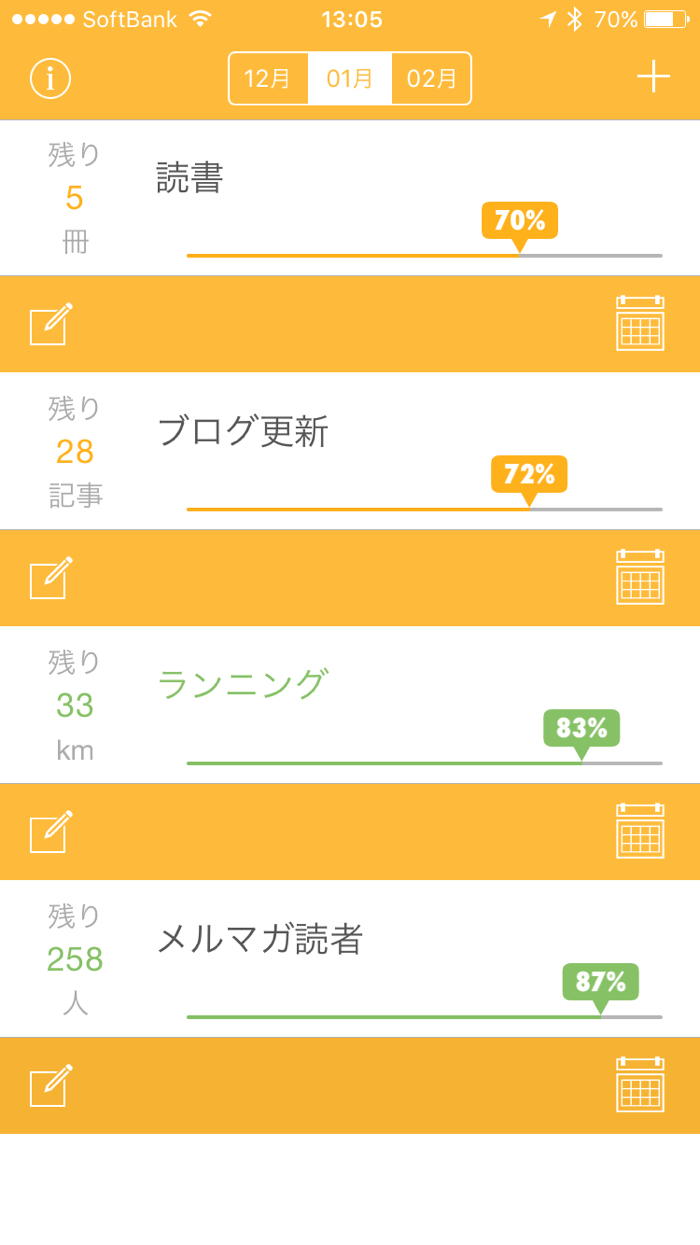Open calendar for 読書 goal
Image resolution: width=700 pixels, height=1245 pixels.
tap(640, 323)
